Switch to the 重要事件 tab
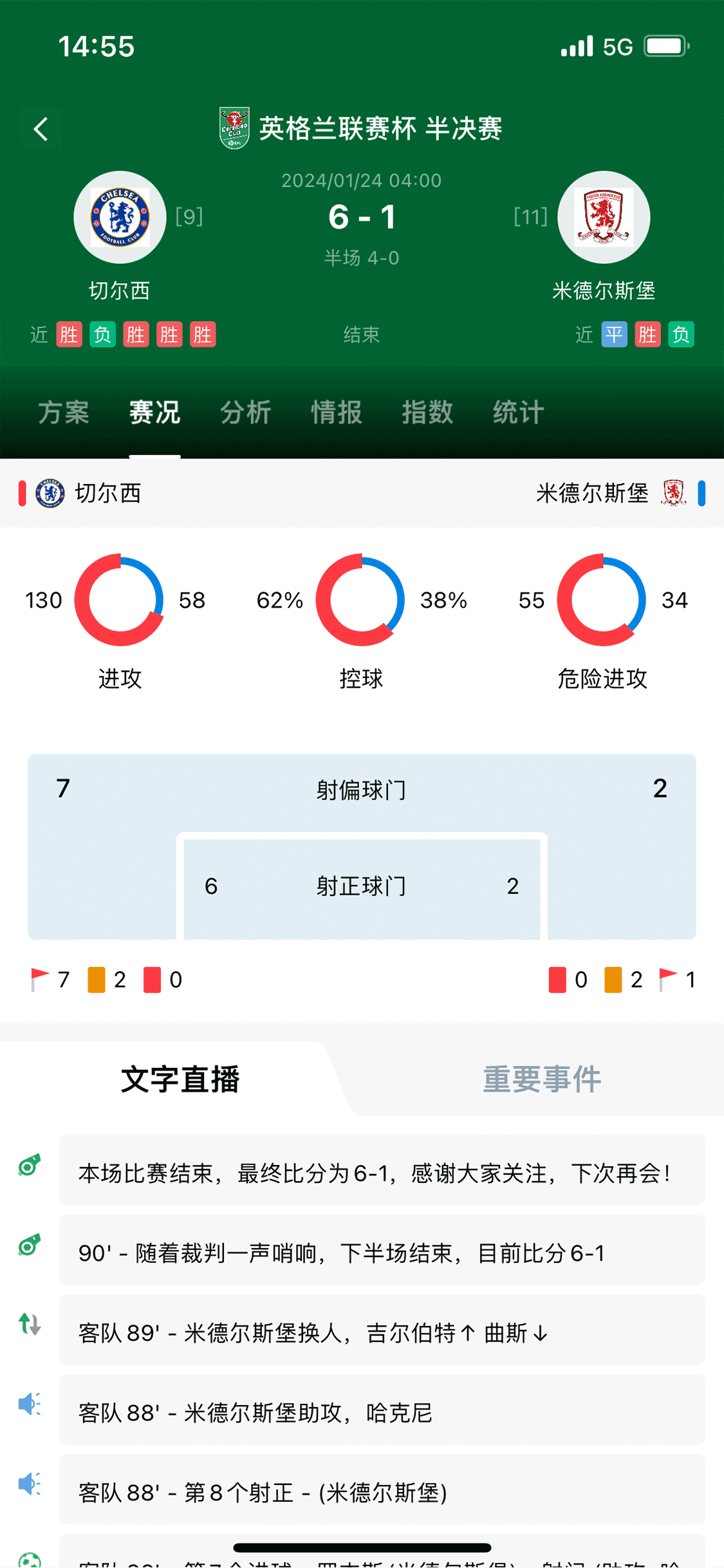 (x=542, y=1079)
